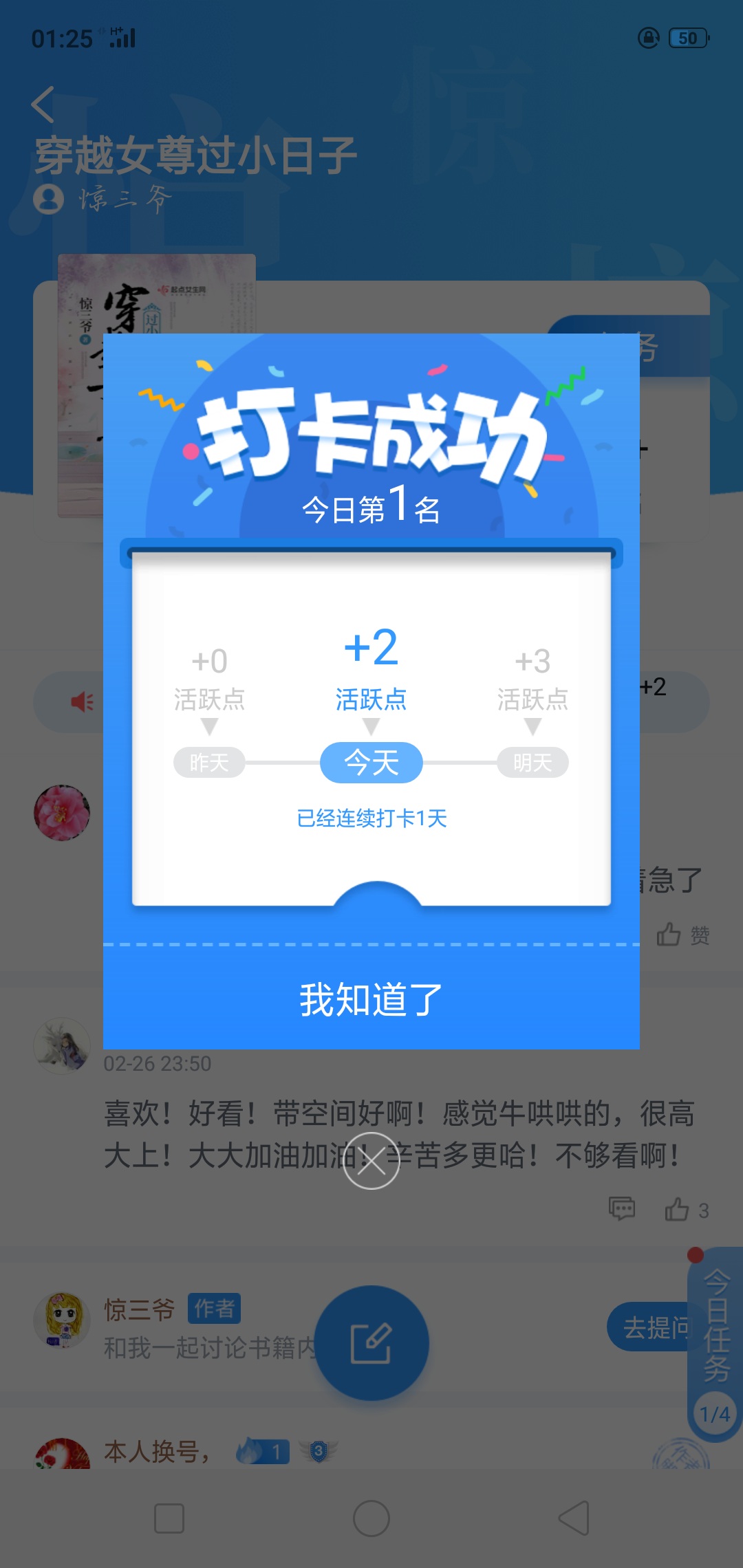The image size is (743, 1568).
Task: Go to the system home screen
Action: point(371,1518)
